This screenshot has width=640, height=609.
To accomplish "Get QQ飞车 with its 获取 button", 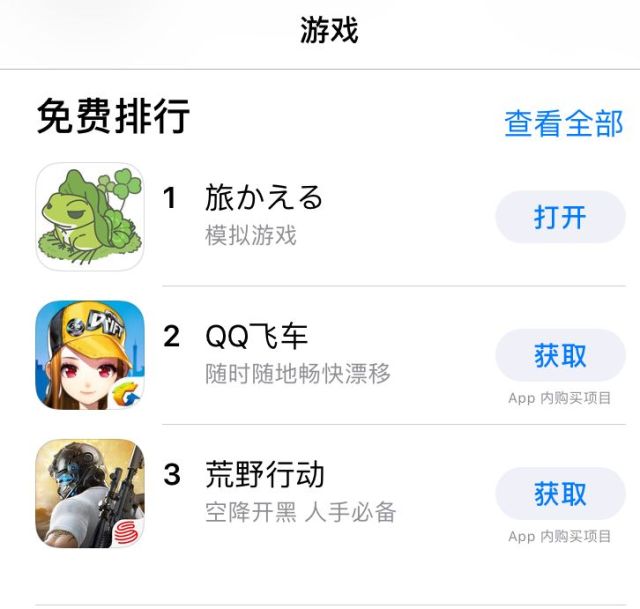I will point(560,355).
